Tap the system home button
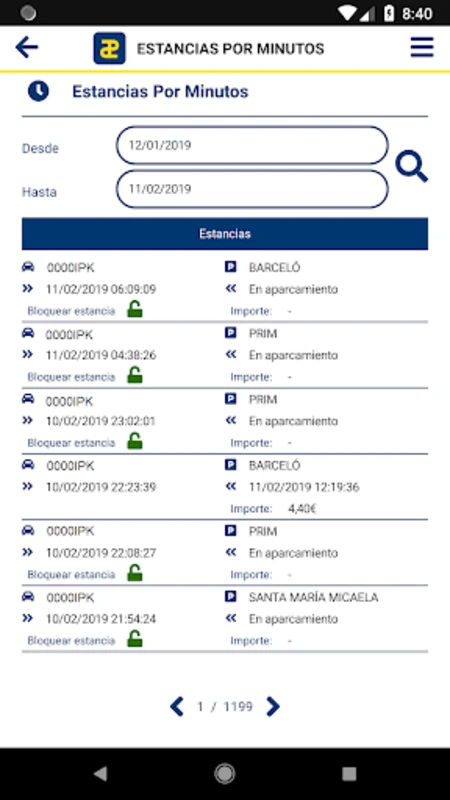 224,774
